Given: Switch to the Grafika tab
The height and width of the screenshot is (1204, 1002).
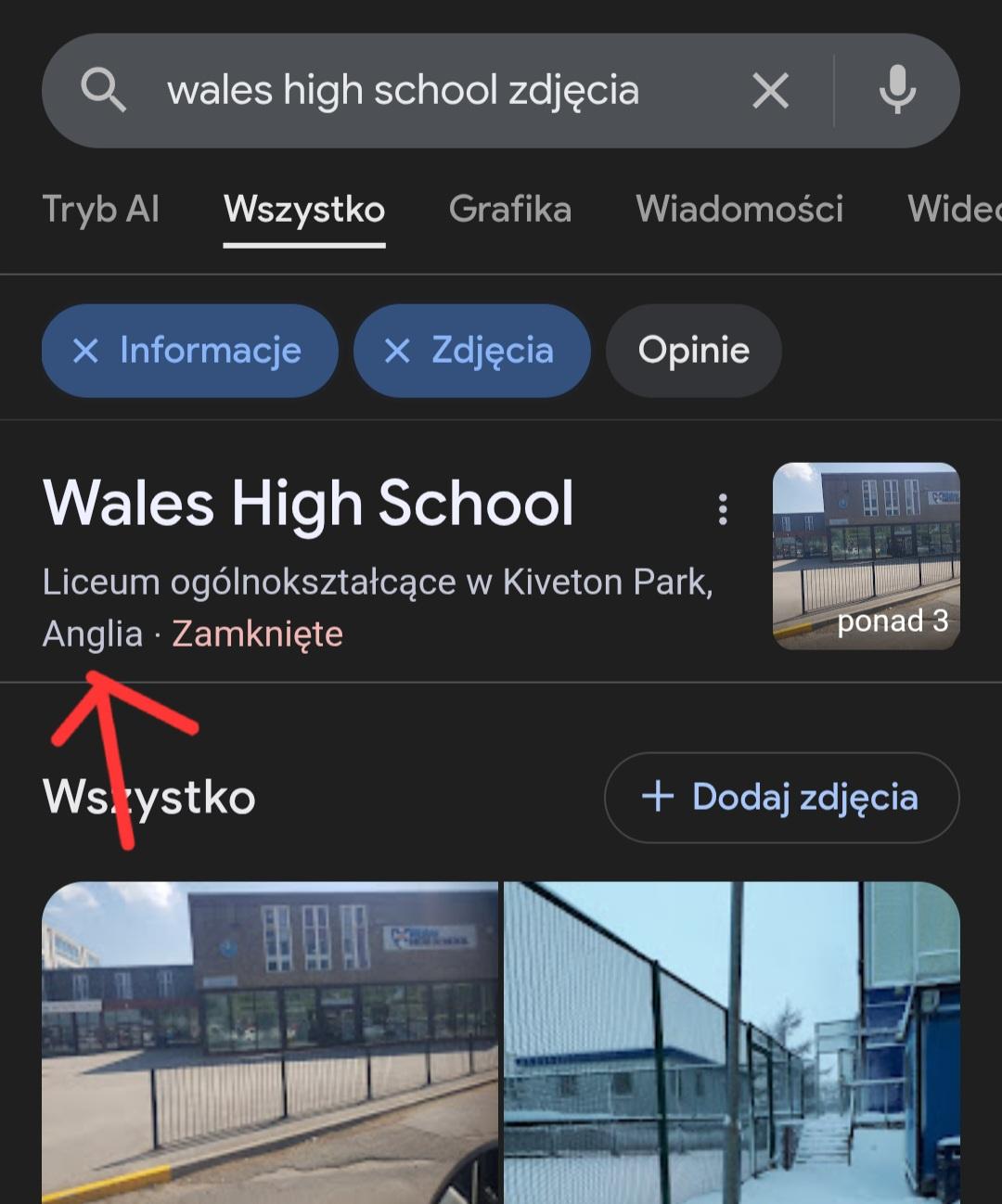Looking at the screenshot, I should 509,209.
